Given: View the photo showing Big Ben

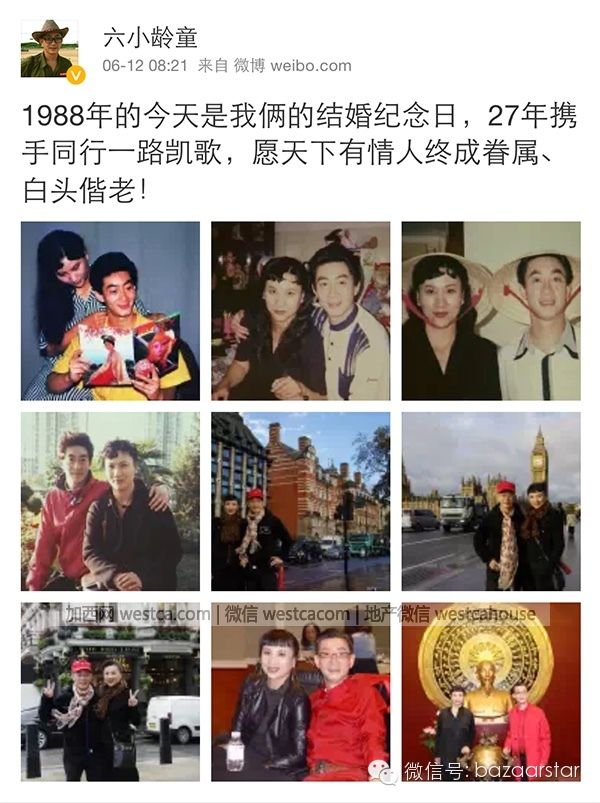Looking at the screenshot, I should click(490, 501).
